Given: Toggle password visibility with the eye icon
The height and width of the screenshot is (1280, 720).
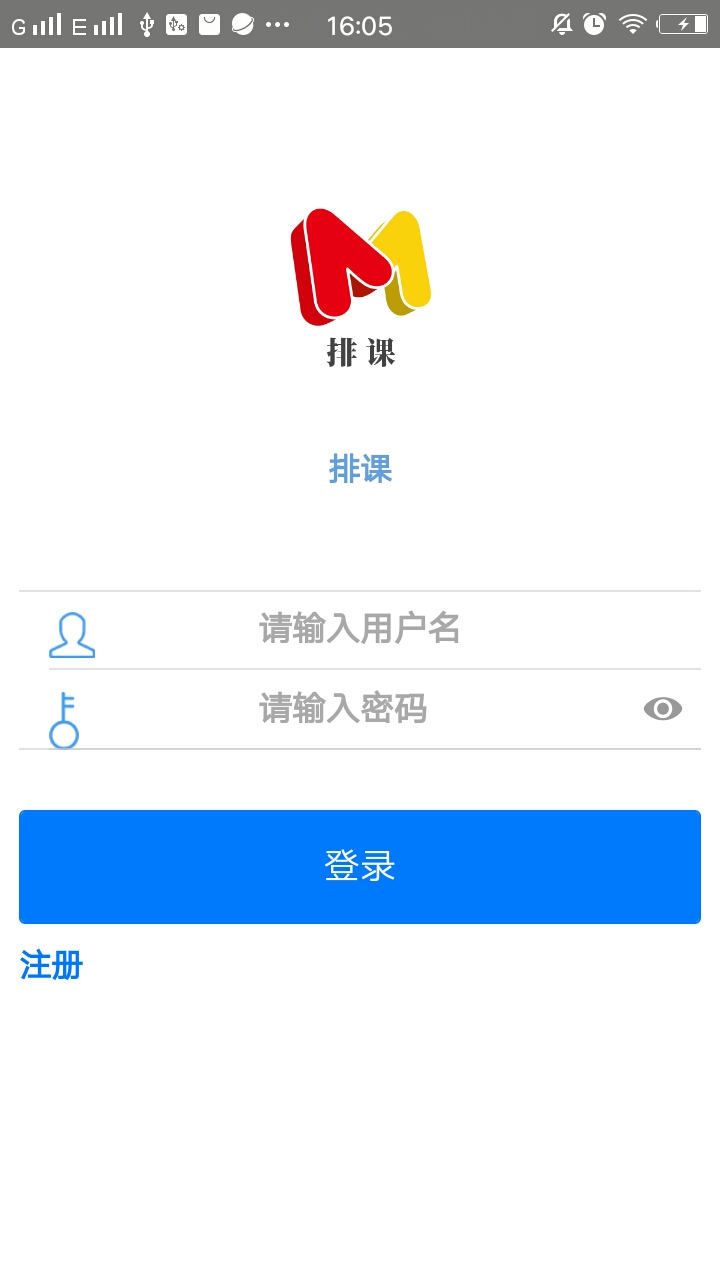Looking at the screenshot, I should 662,709.
